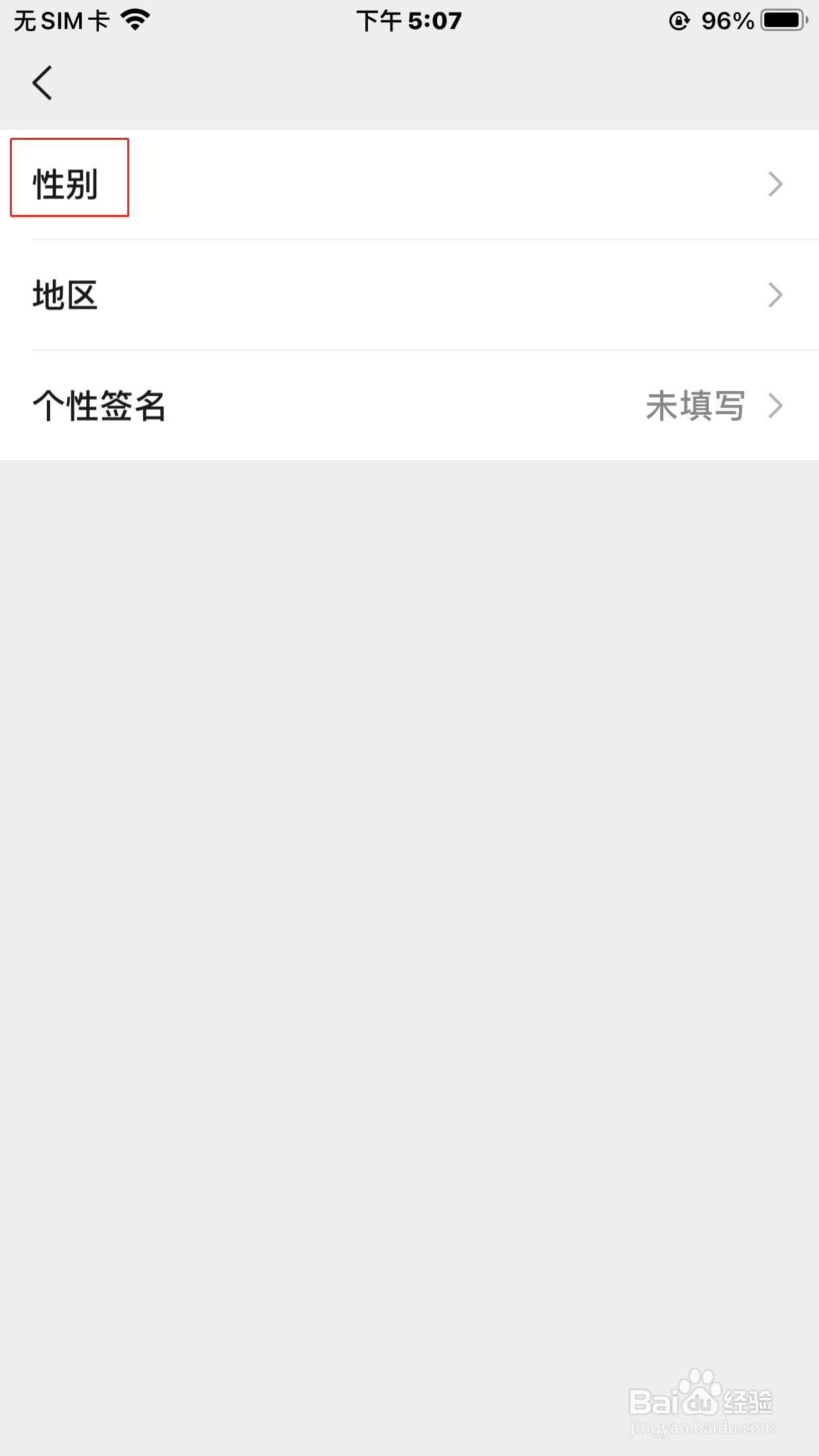Open the 地区 region setting

pyautogui.click(x=409, y=296)
